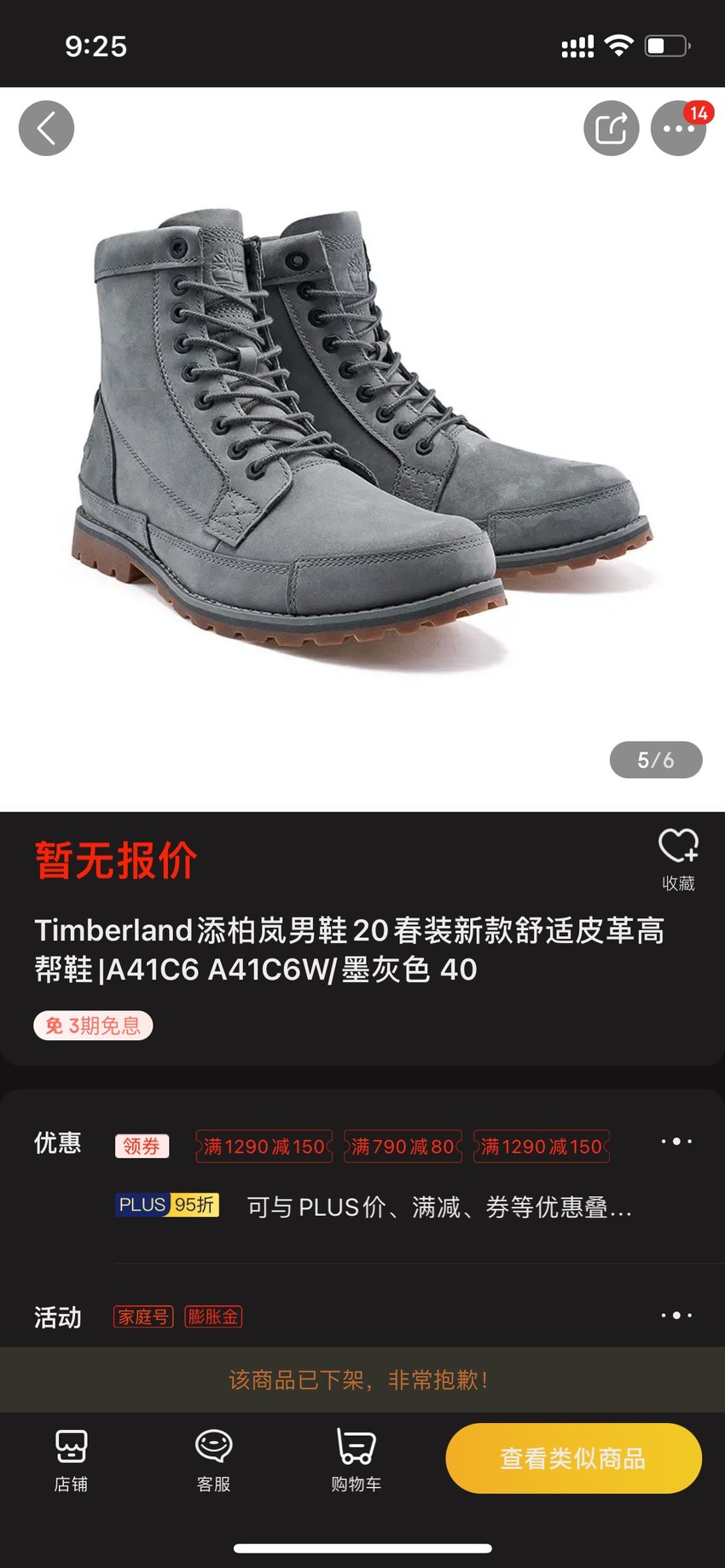
Task: Open the 3期免息 installment tag
Action: tap(93, 1026)
